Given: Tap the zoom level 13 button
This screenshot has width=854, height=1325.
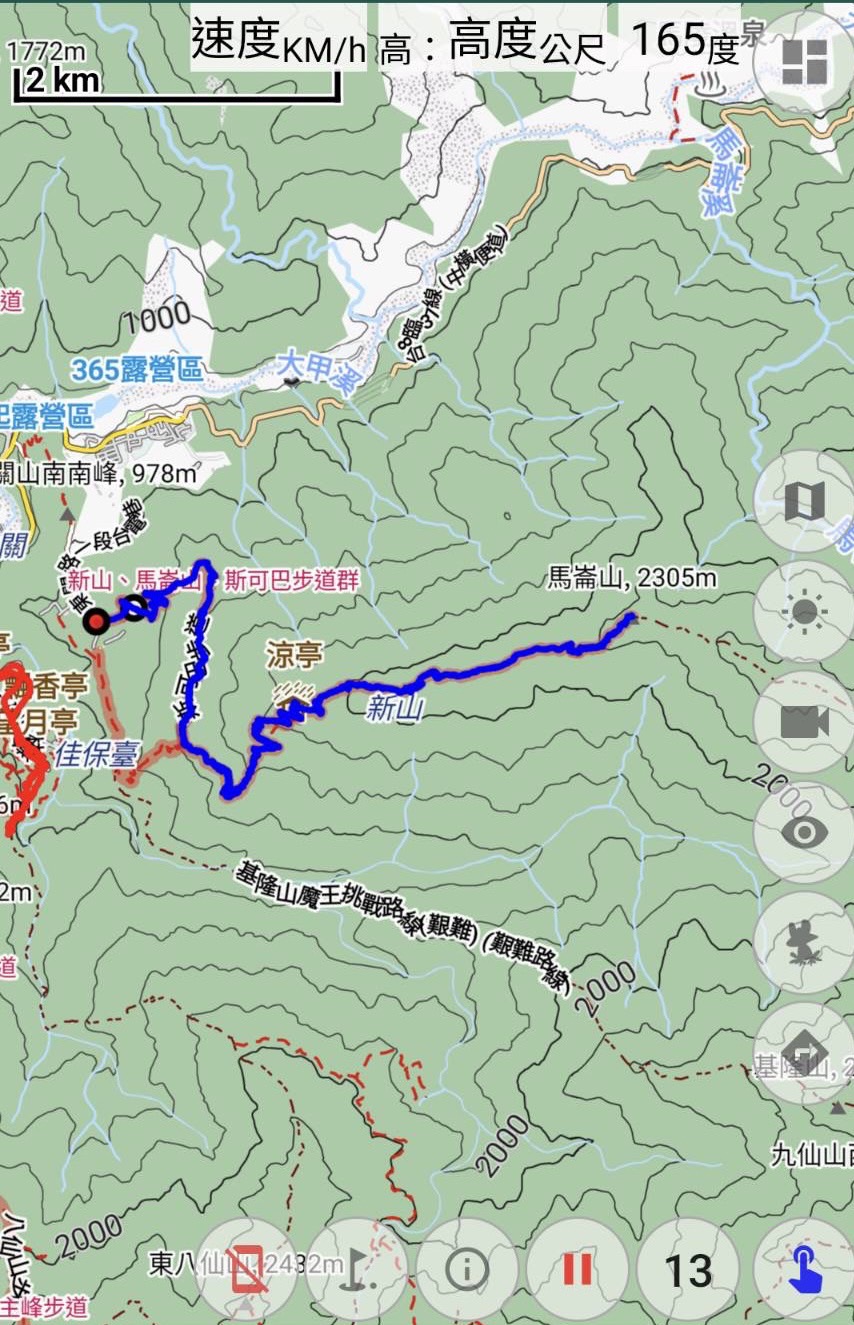Looking at the screenshot, I should [688, 1269].
